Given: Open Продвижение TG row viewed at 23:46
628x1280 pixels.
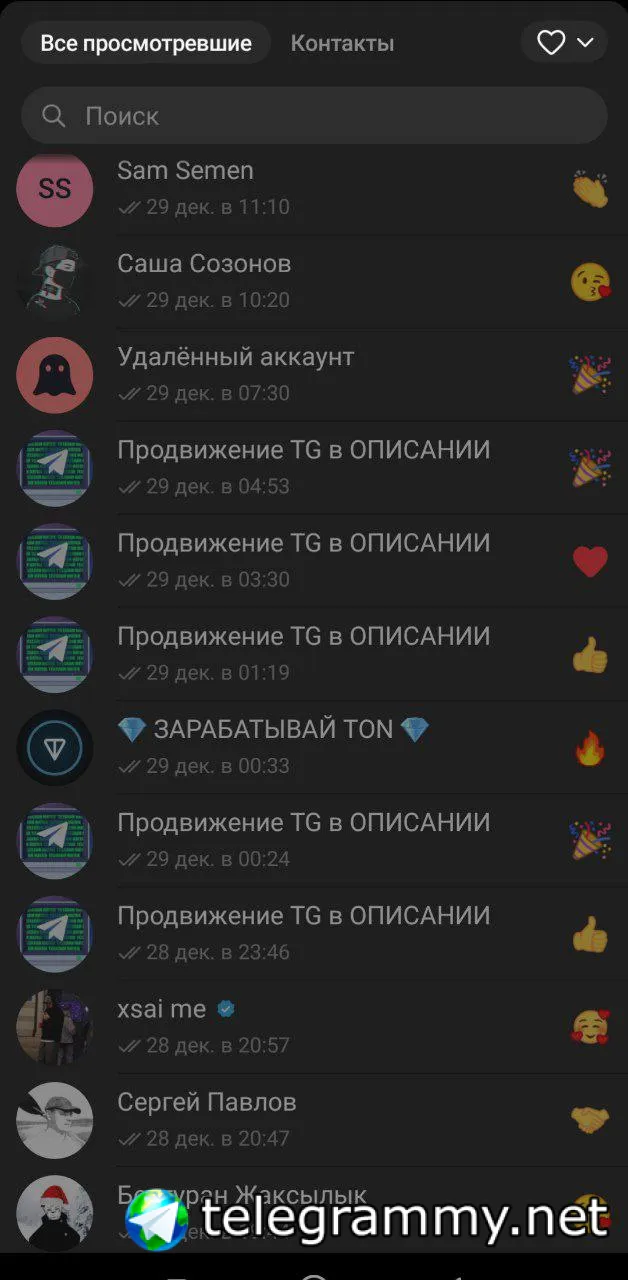Looking at the screenshot, I should pyautogui.click(x=300, y=932).
